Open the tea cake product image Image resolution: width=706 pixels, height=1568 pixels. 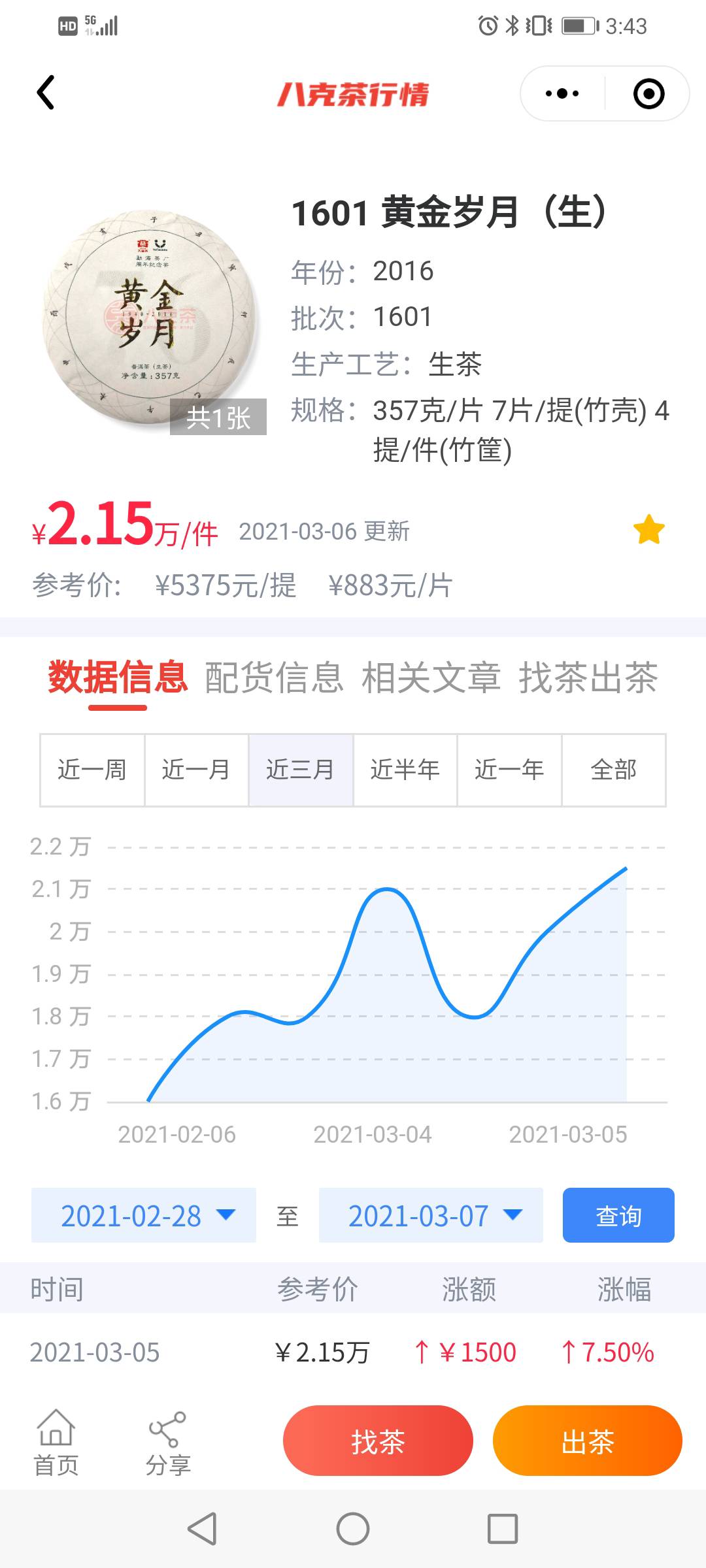point(152,320)
